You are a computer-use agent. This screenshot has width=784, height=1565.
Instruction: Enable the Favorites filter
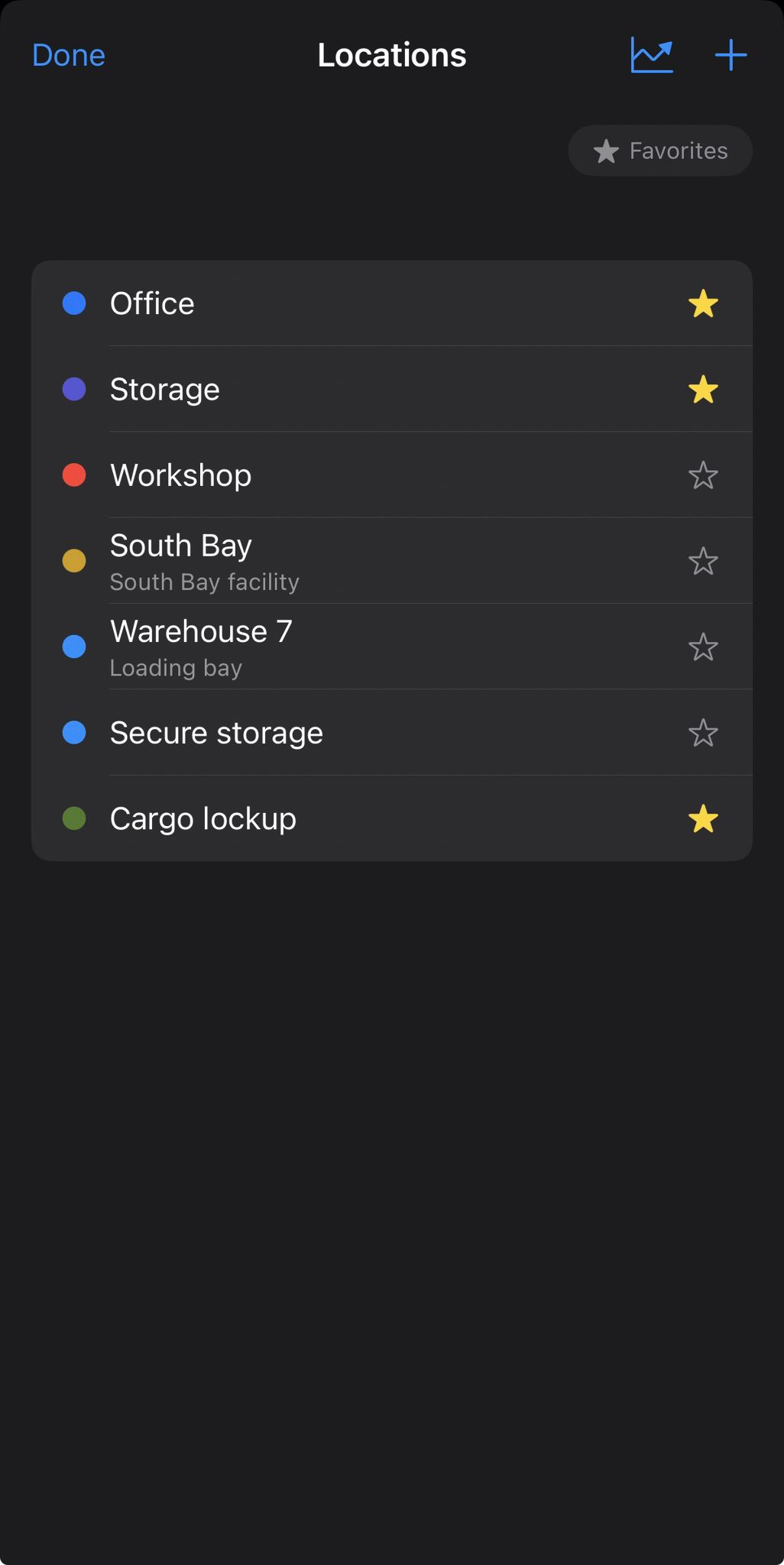659,151
